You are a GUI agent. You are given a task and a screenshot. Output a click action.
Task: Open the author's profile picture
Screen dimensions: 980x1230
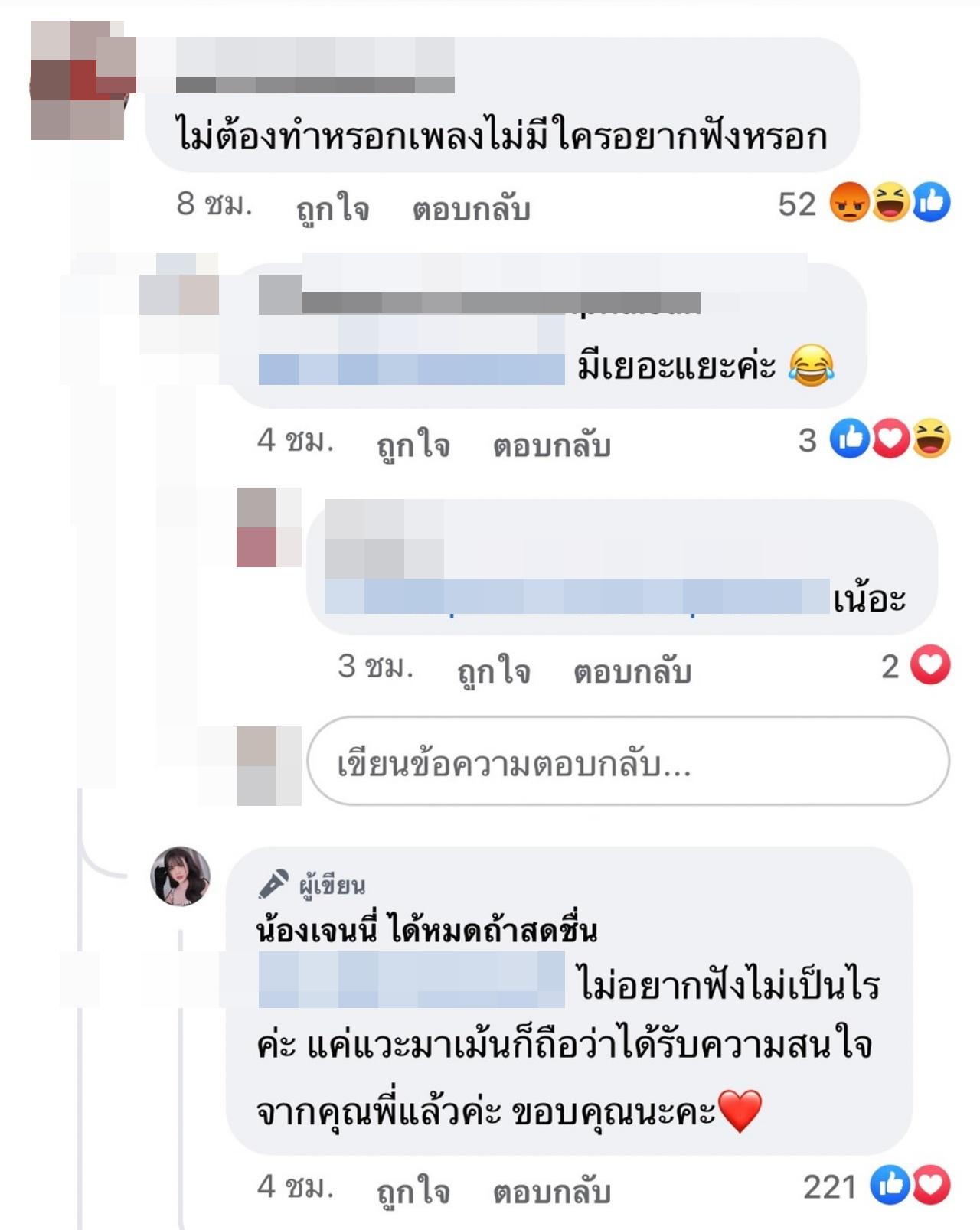click(181, 876)
